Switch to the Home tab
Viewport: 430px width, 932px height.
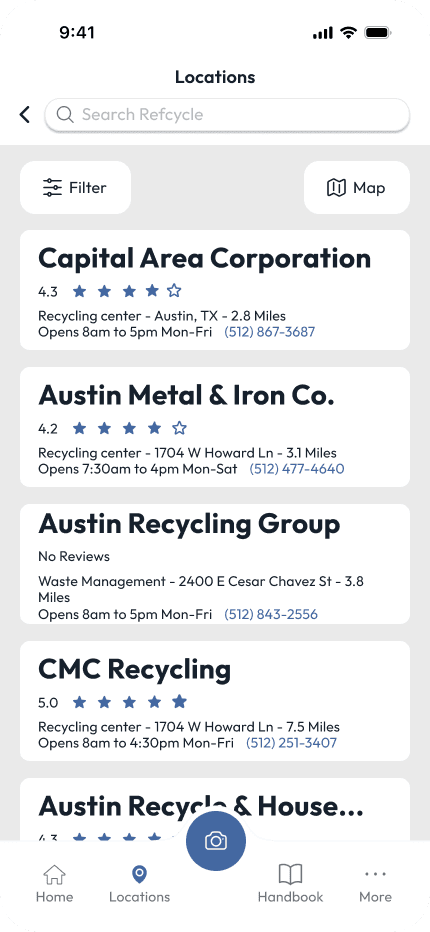coord(54,884)
